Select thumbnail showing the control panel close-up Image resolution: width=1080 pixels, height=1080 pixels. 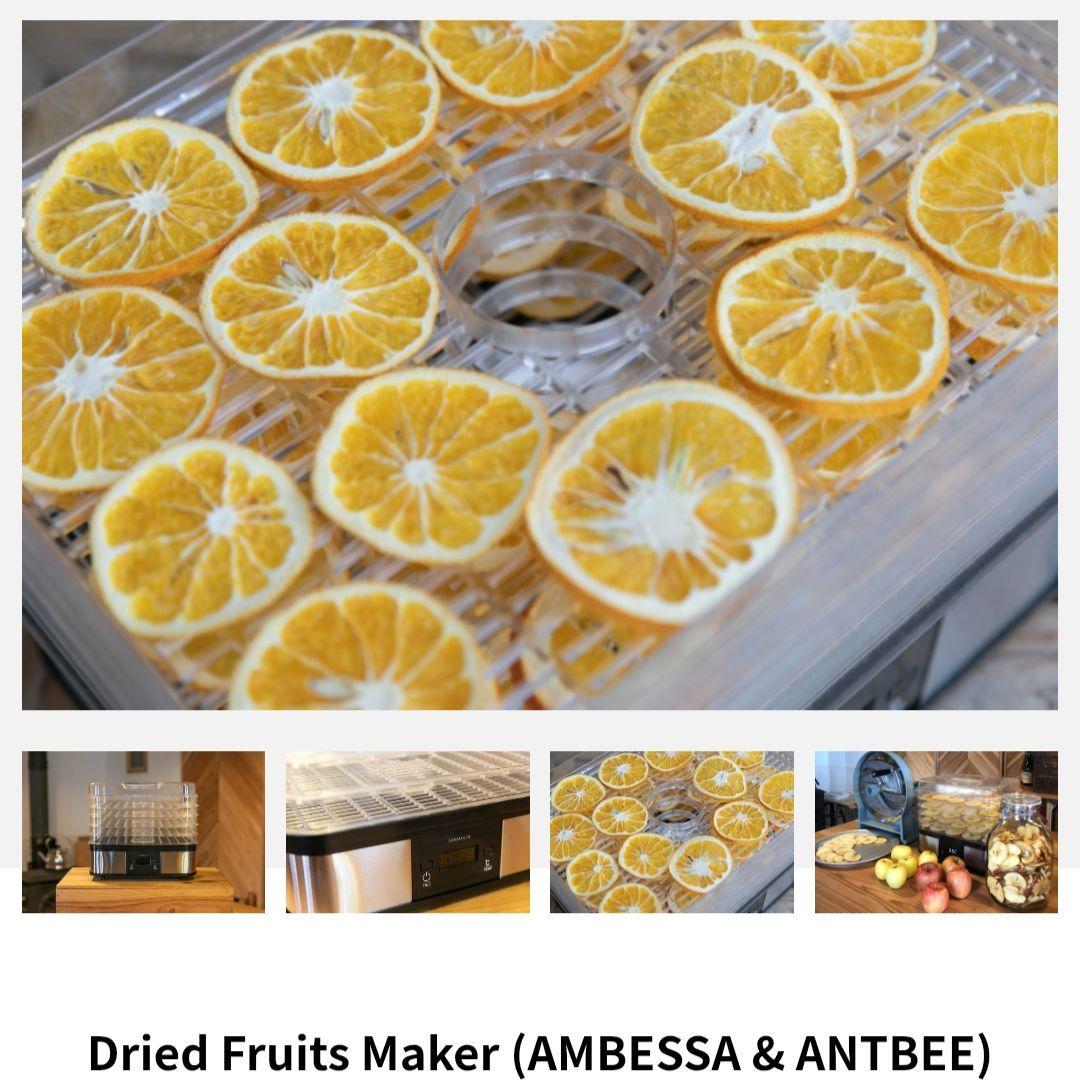(x=408, y=832)
